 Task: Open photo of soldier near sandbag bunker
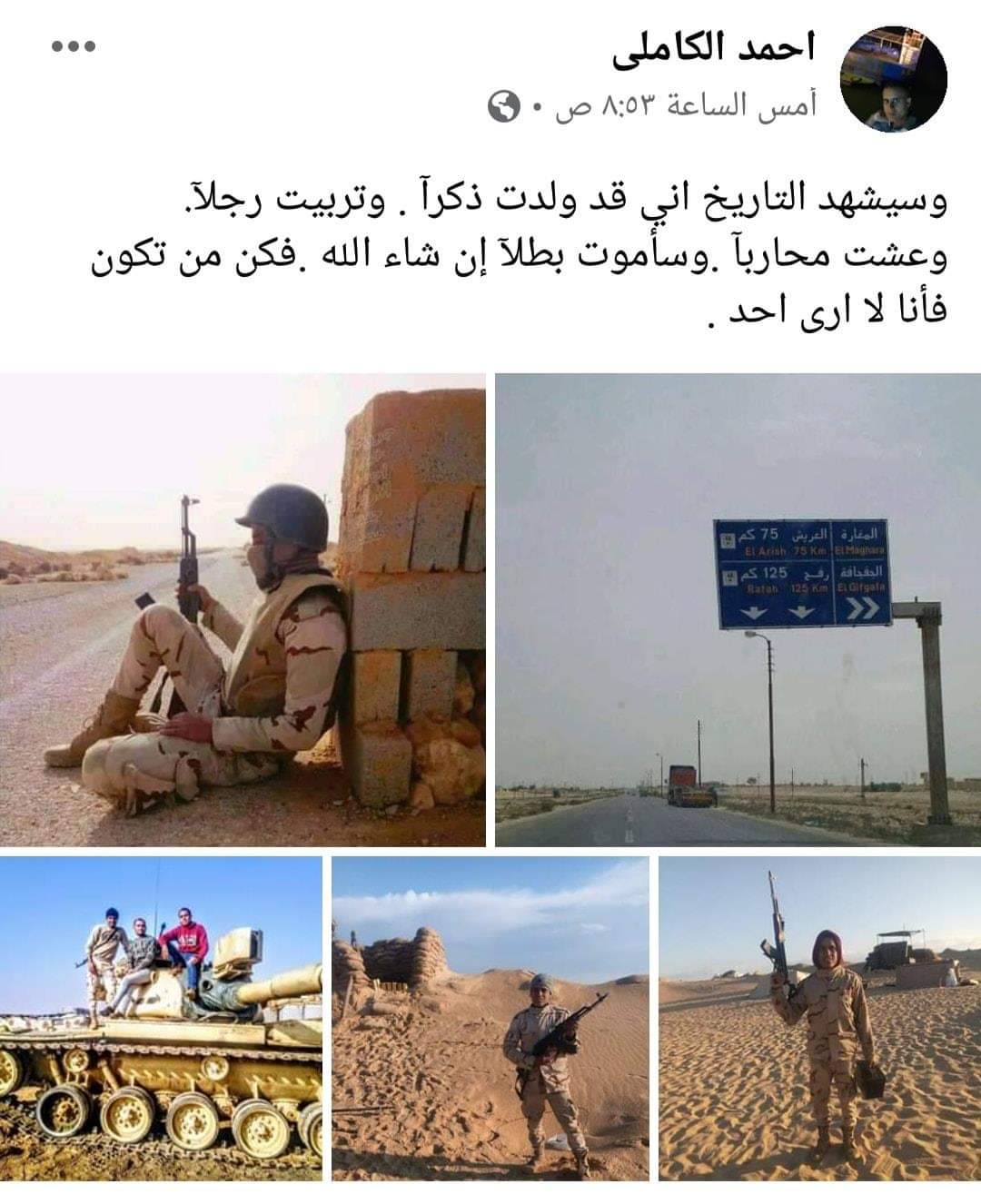[x=490, y=1018]
